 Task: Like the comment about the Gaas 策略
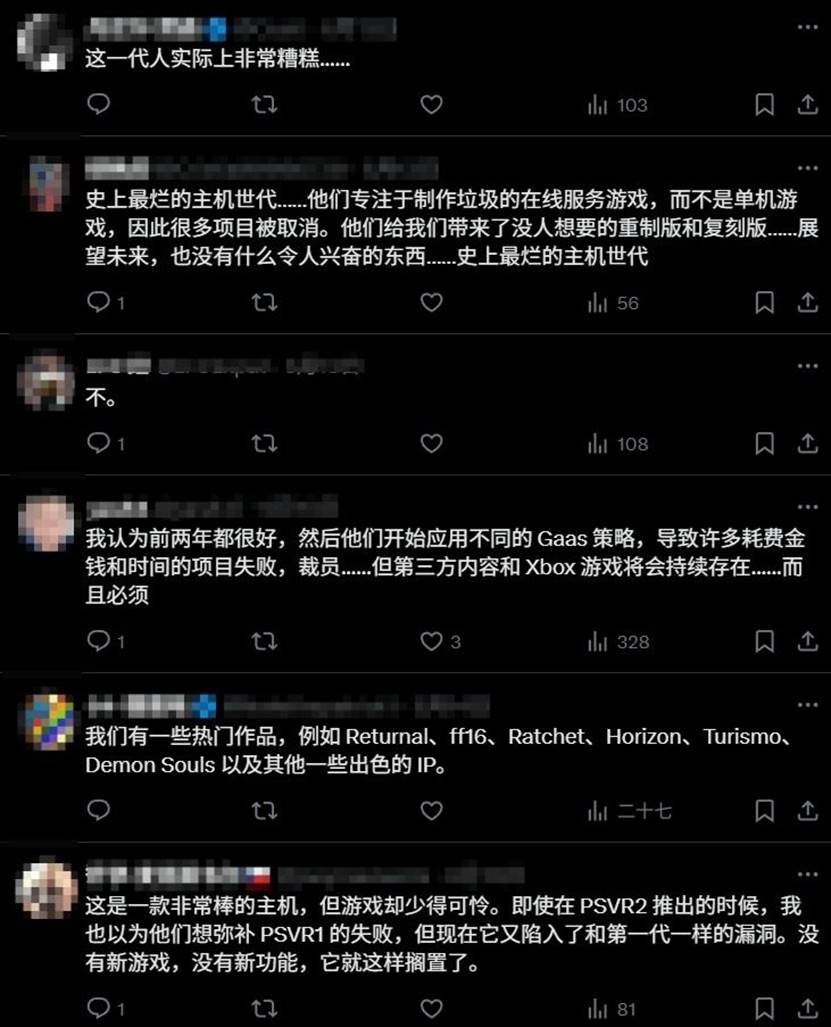coord(431,641)
